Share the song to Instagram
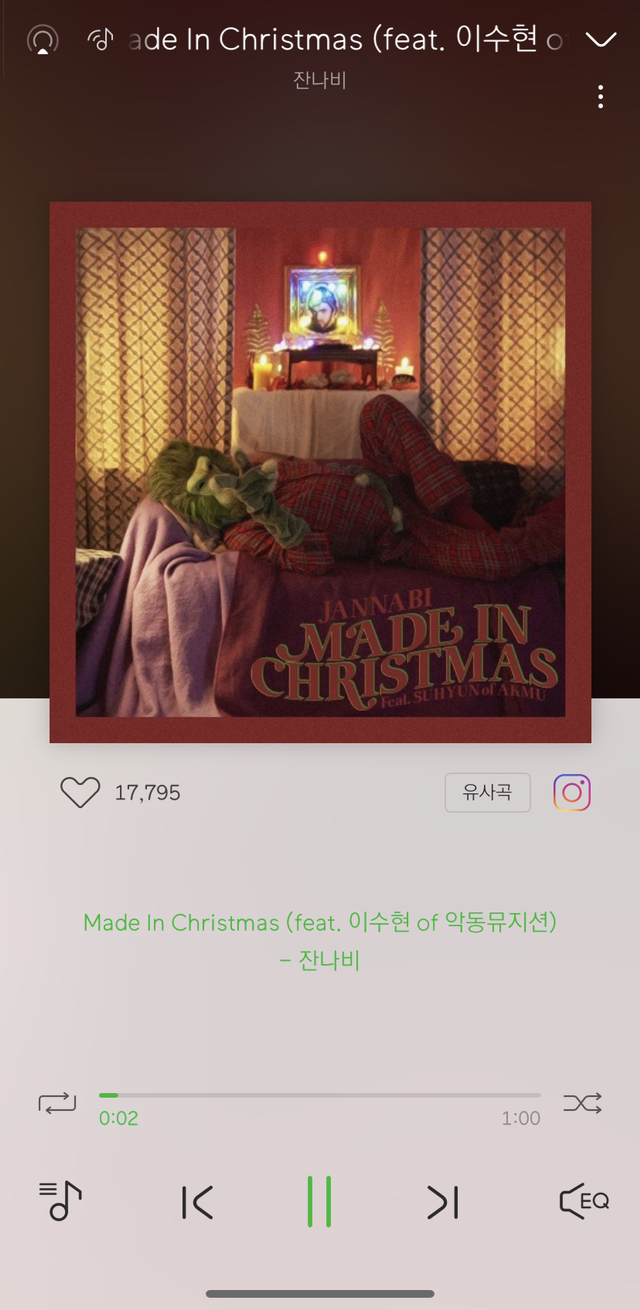Screen dimensions: 640x1310 pos(572,793)
